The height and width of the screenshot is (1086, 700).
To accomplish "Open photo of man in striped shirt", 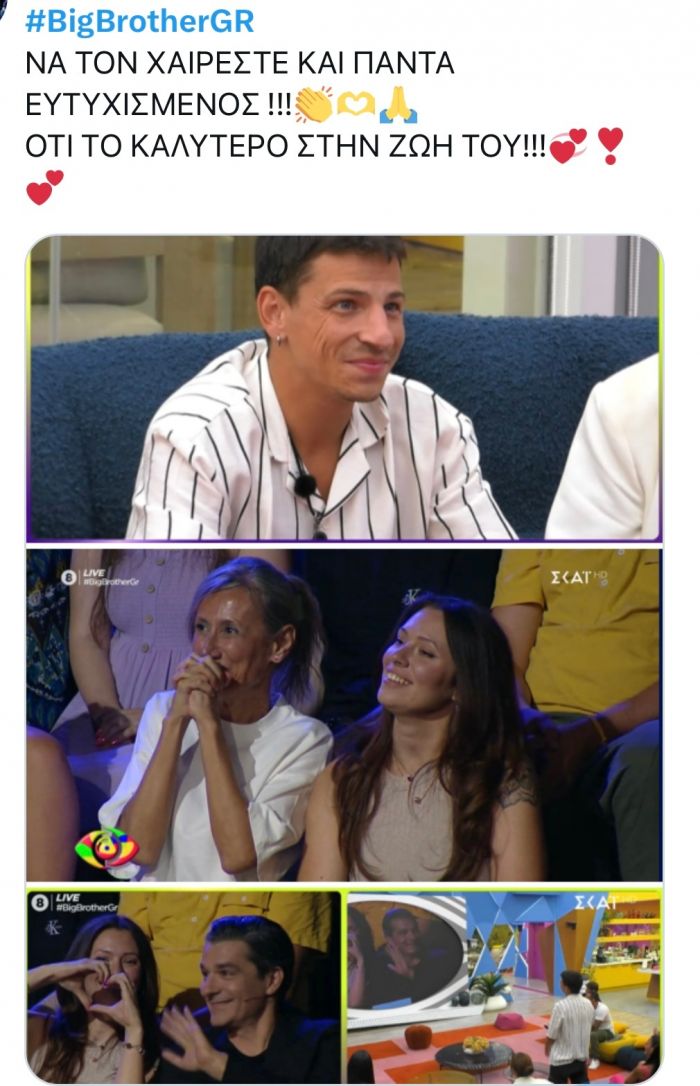I will point(343,388).
